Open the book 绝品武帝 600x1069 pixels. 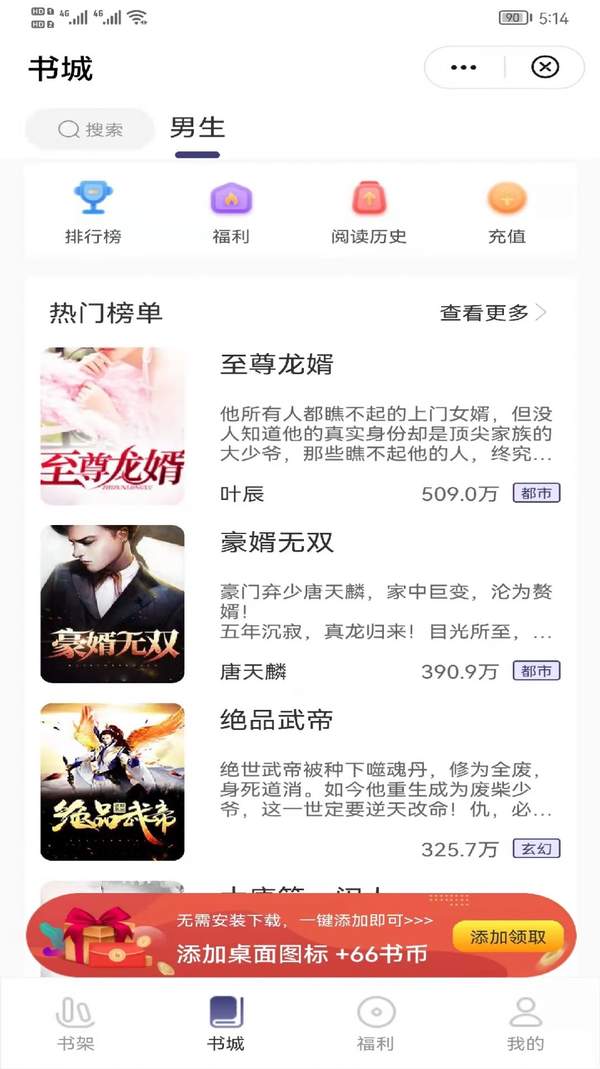click(x=277, y=720)
